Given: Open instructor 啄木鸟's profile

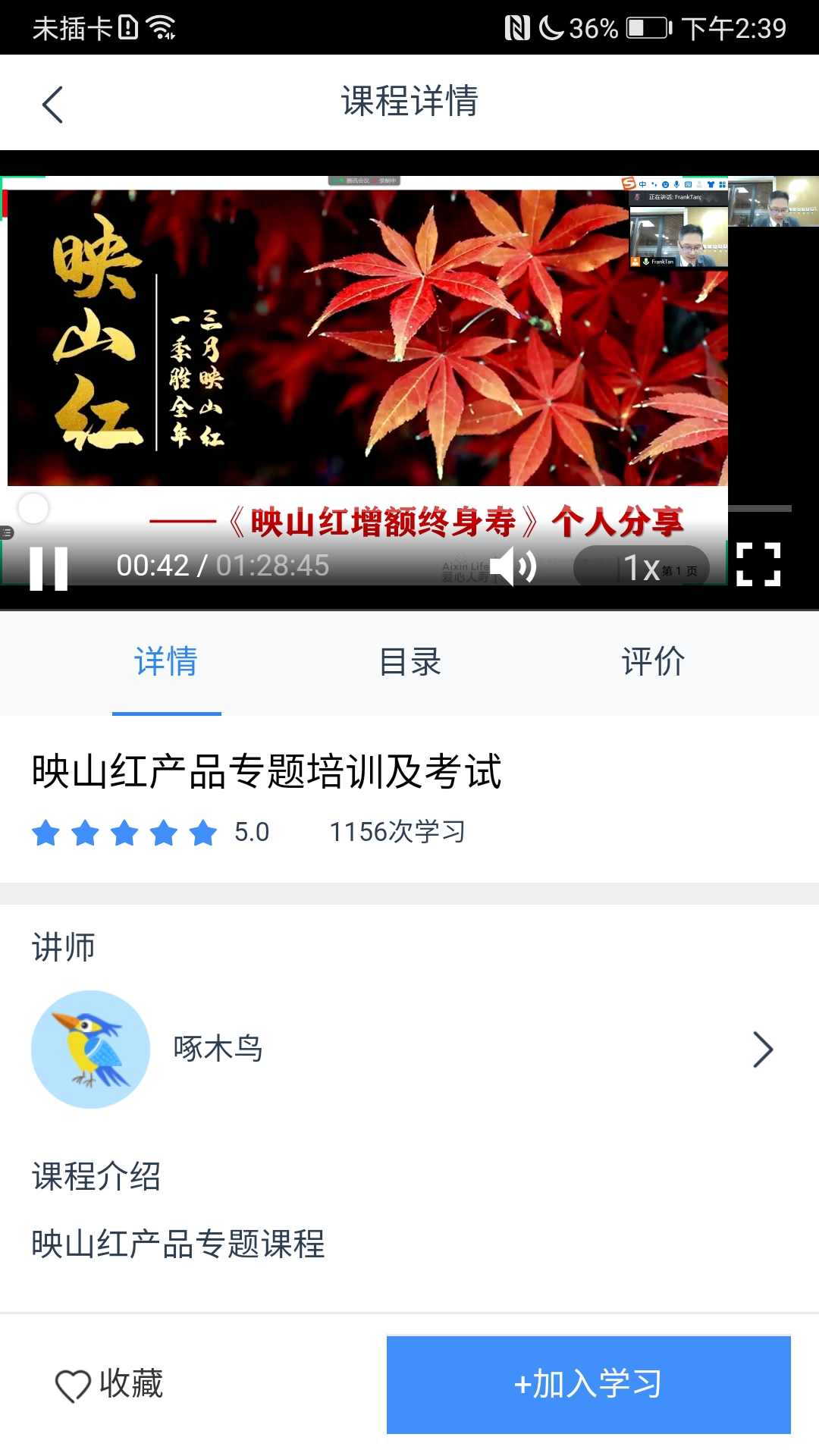Looking at the screenshot, I should pyautogui.click(x=409, y=1050).
